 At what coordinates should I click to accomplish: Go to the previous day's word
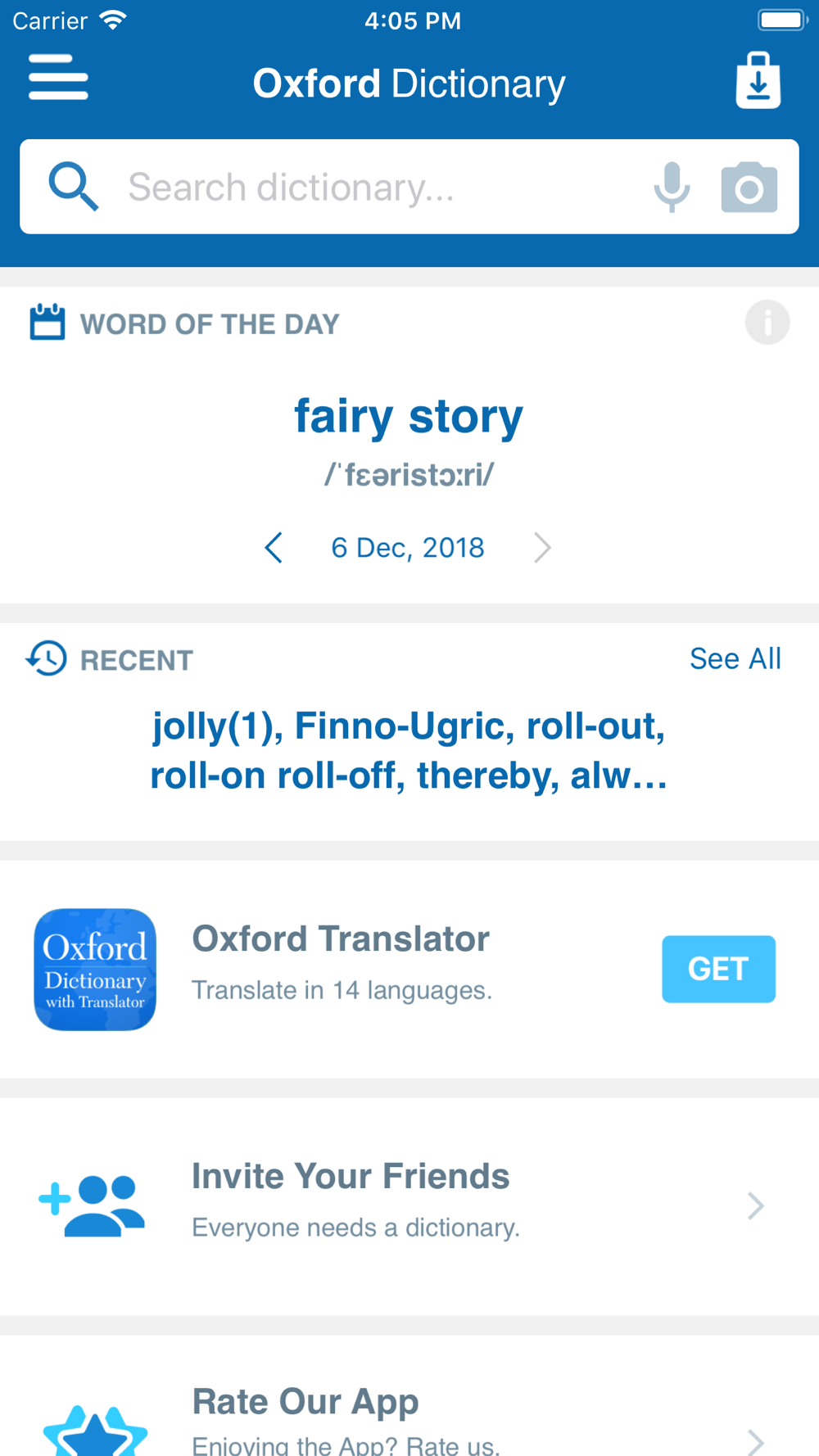274,547
